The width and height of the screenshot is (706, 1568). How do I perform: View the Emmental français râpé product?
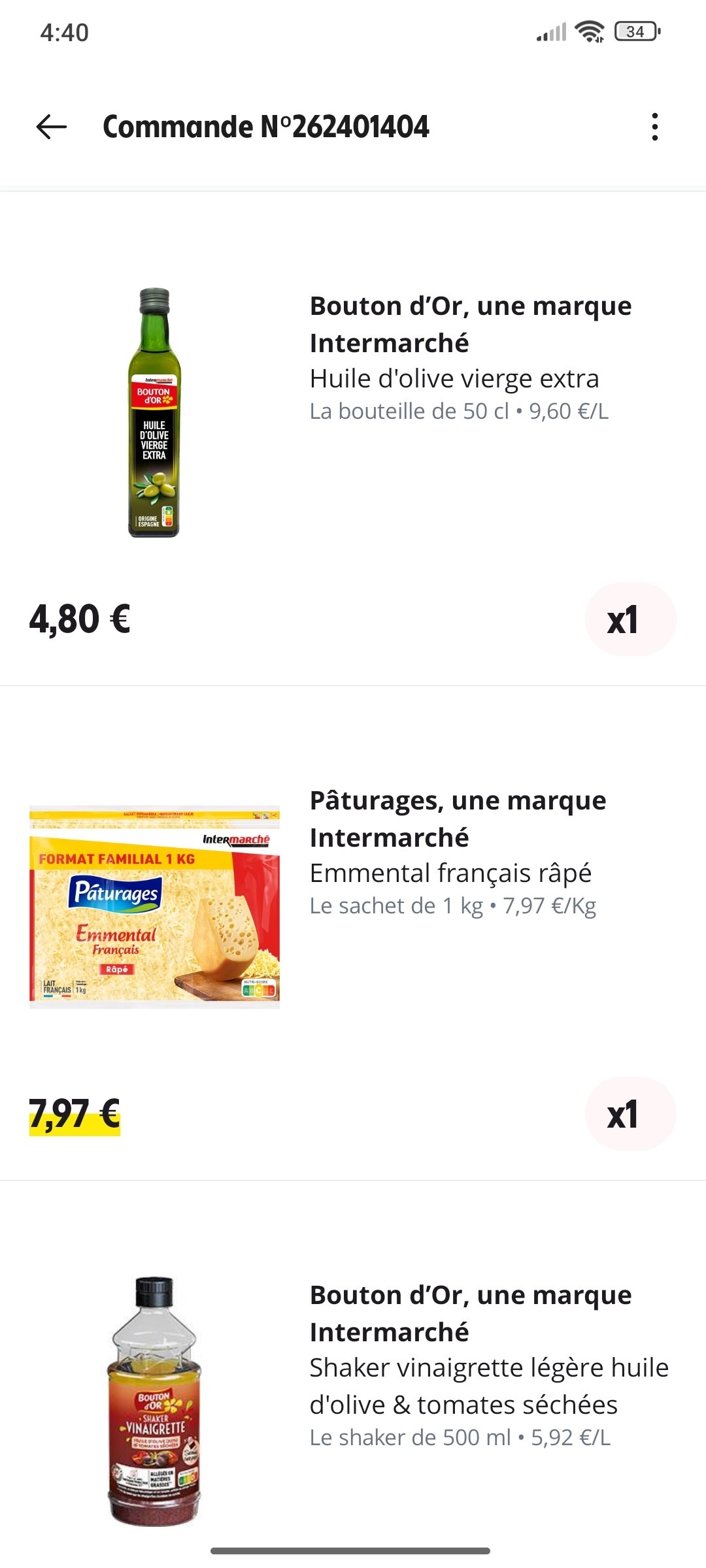(450, 874)
